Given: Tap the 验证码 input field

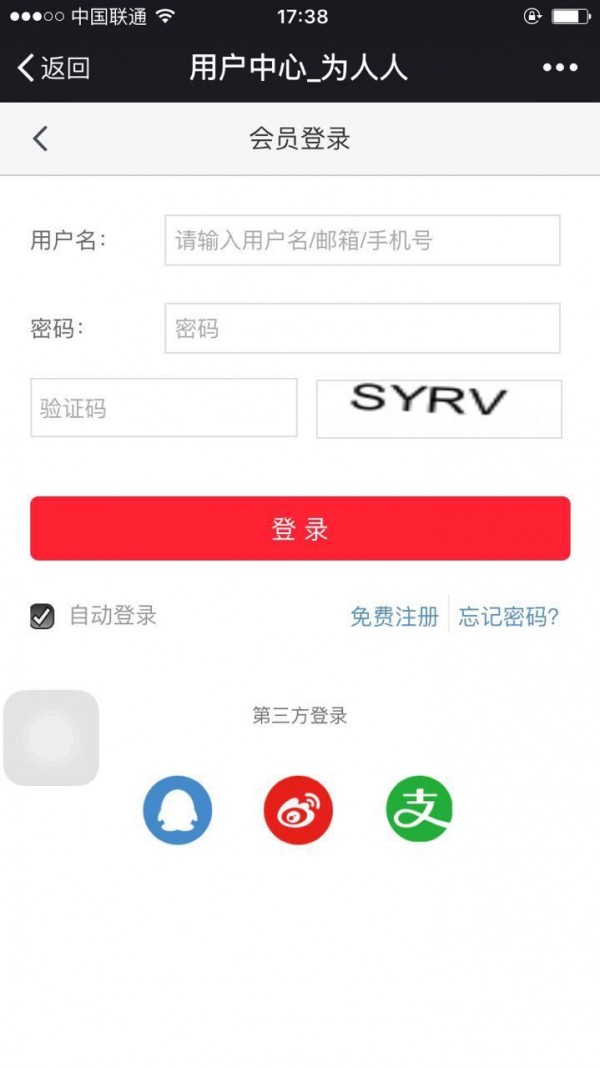Looking at the screenshot, I should click(164, 408).
